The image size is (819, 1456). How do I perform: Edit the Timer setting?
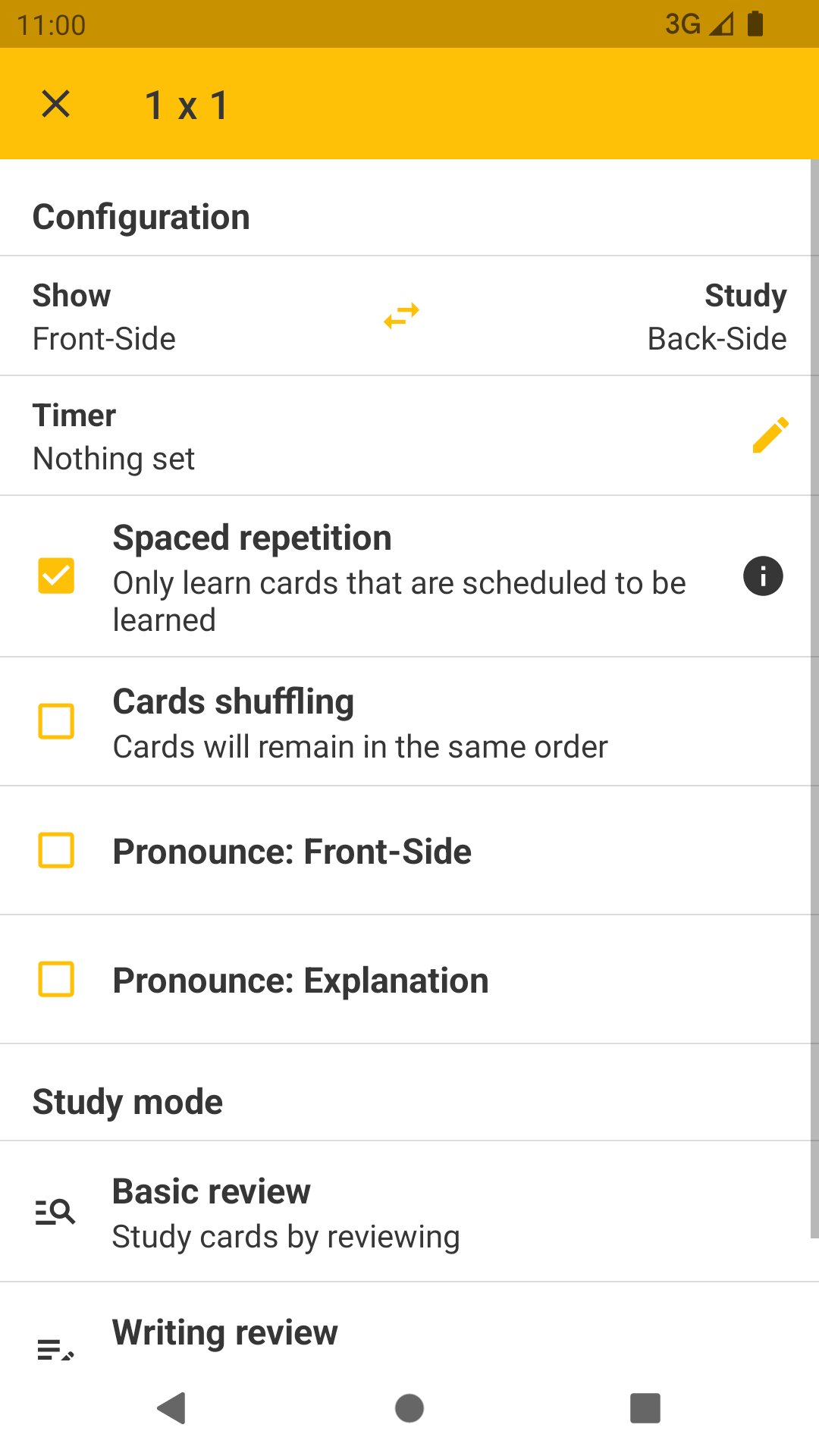[770, 435]
